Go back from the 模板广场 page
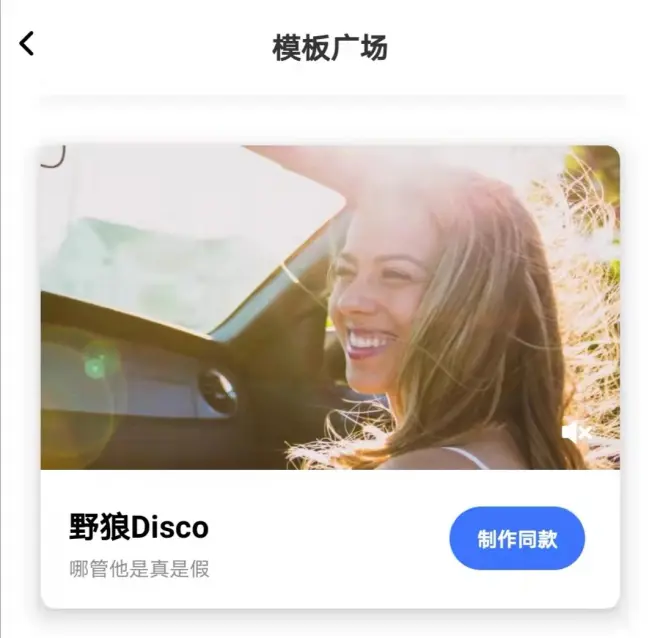Screen dimensions: 660x638 (27, 43)
